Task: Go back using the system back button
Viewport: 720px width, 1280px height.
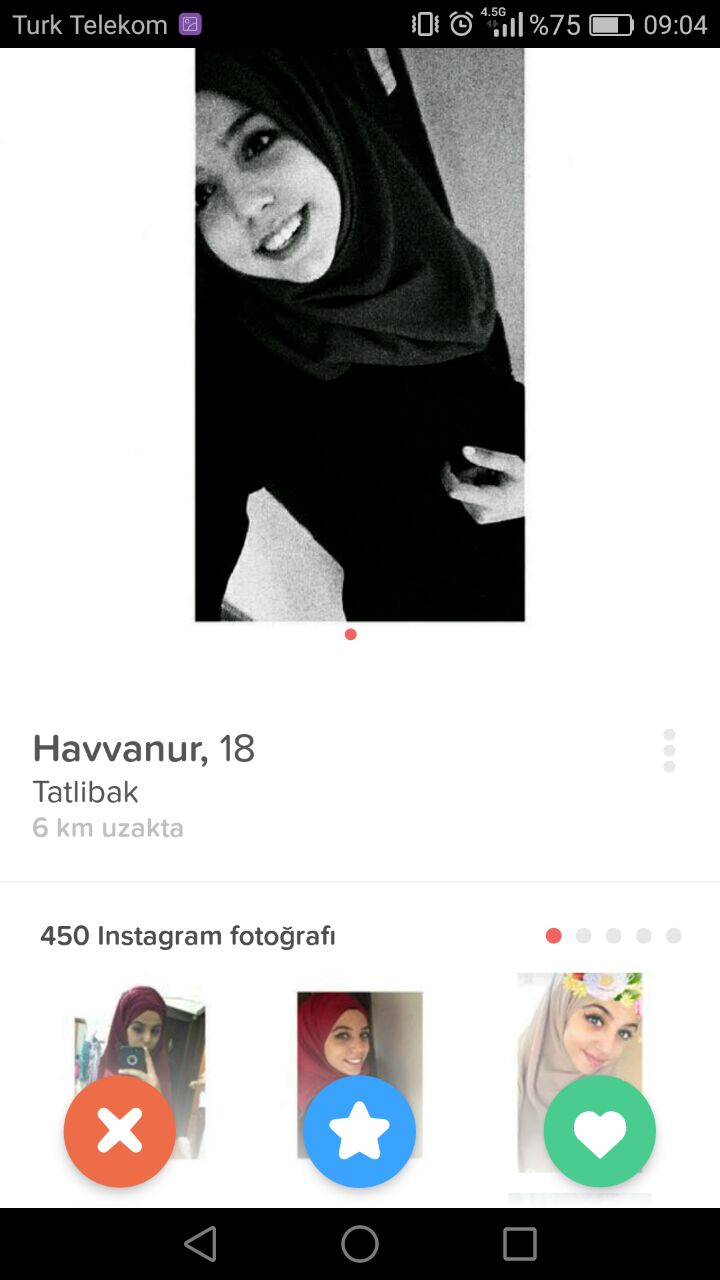Action: tap(200, 1244)
